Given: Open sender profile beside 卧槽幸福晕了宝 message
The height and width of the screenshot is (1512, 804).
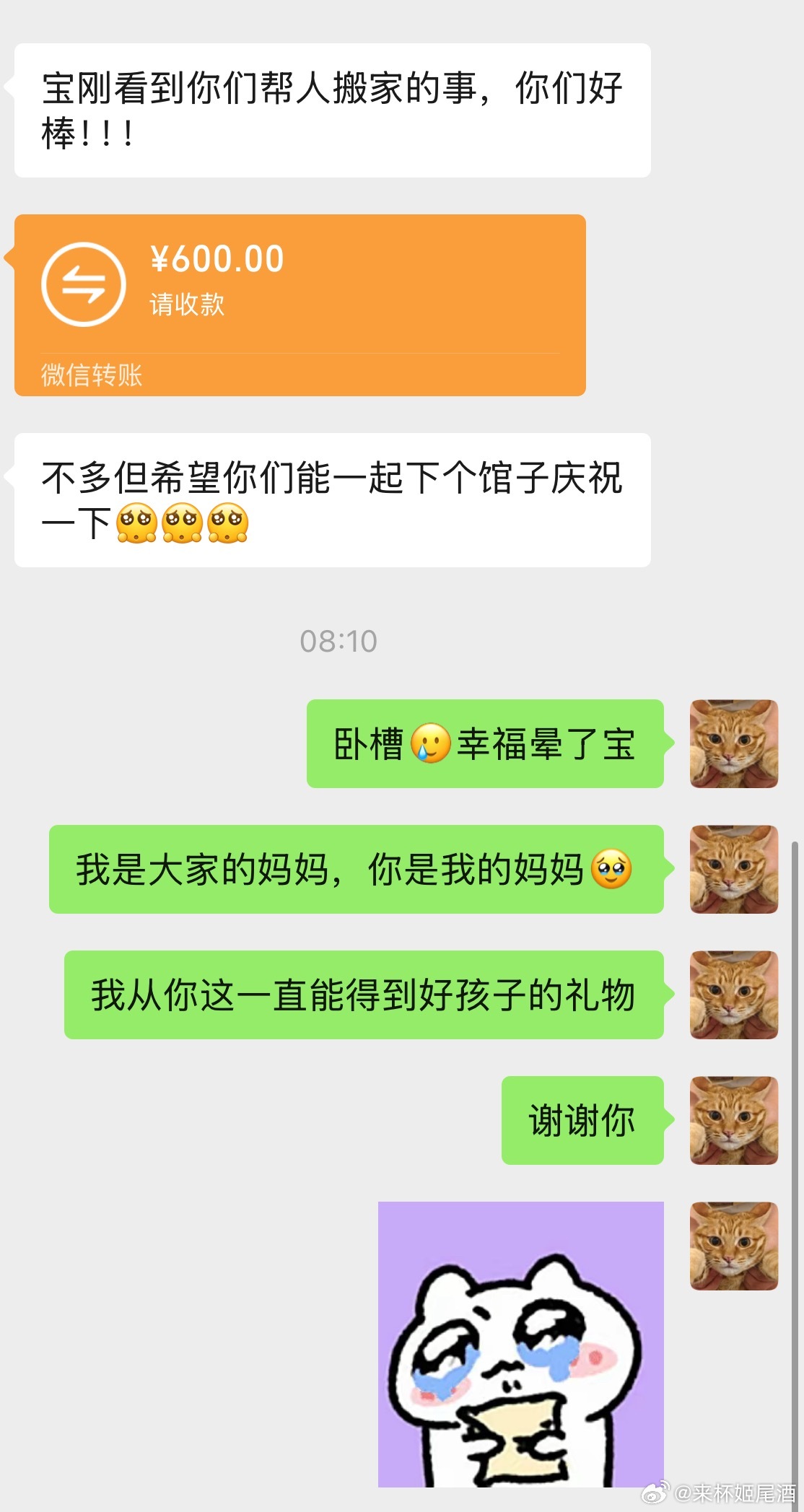Looking at the screenshot, I should click(x=733, y=743).
